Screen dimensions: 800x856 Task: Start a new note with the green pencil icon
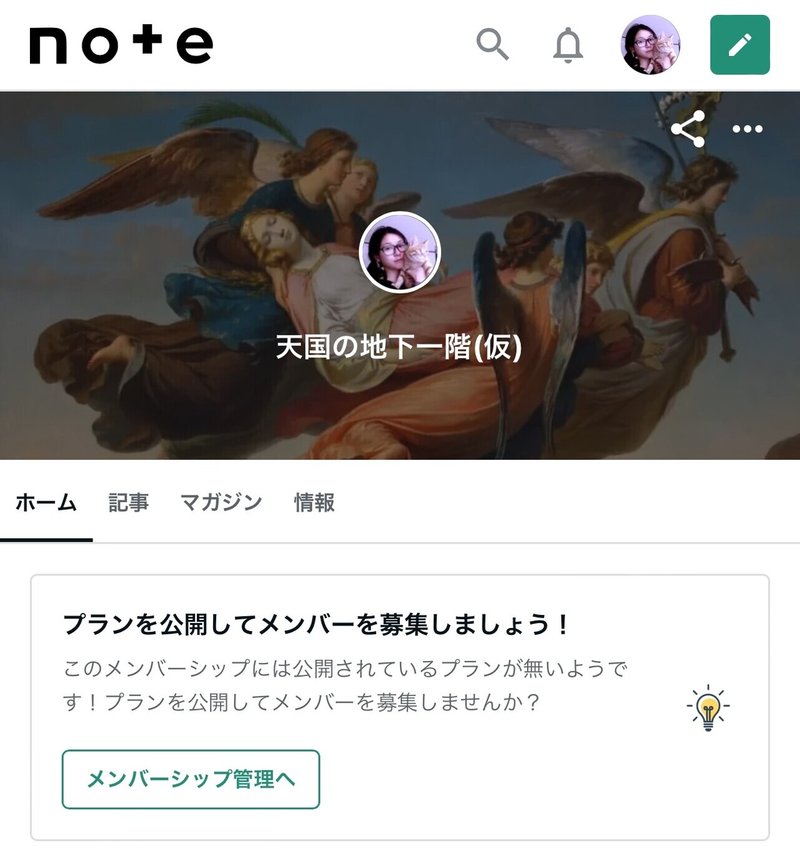pos(740,45)
